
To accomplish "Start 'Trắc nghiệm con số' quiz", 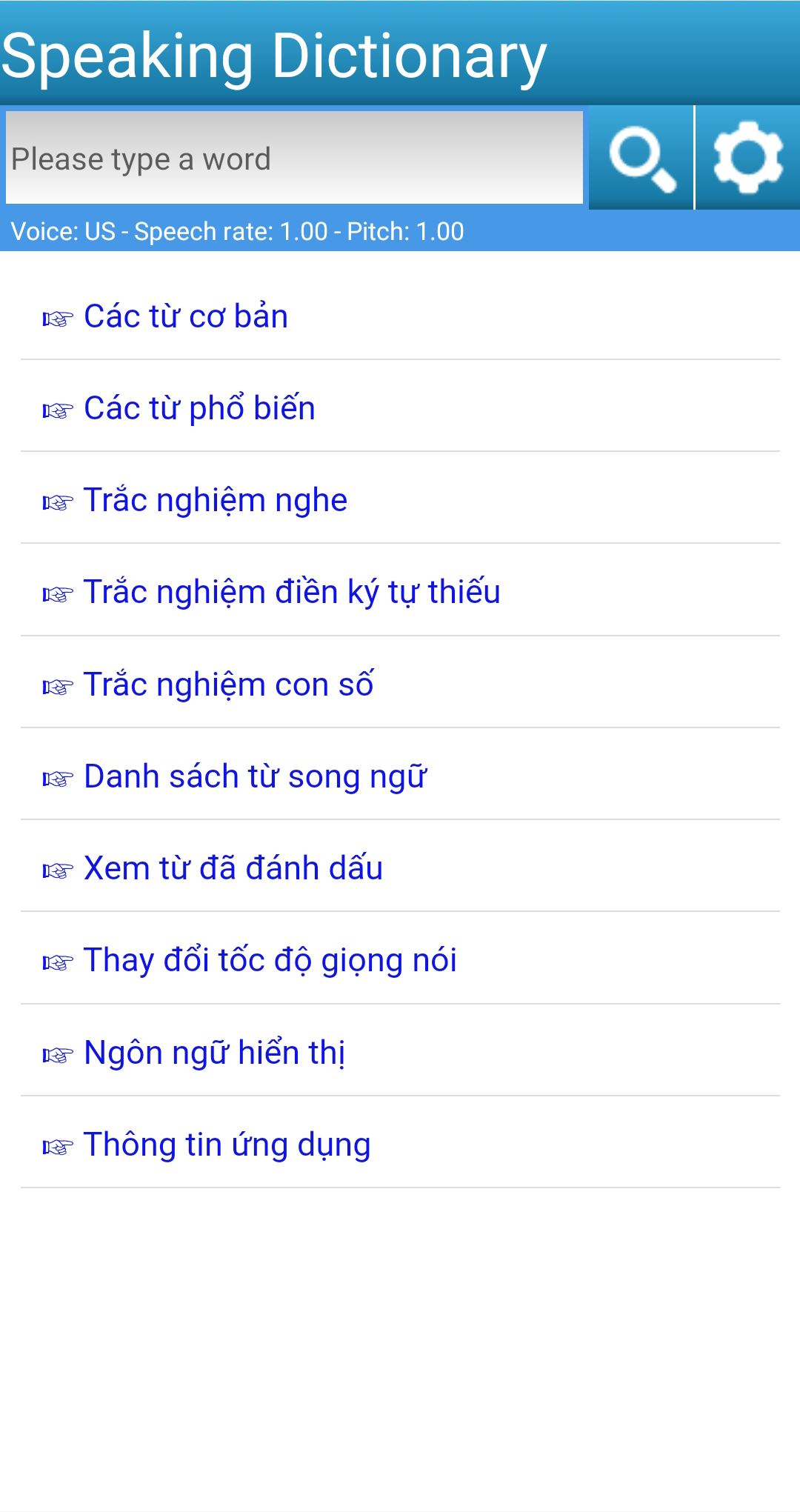I will [x=228, y=685].
